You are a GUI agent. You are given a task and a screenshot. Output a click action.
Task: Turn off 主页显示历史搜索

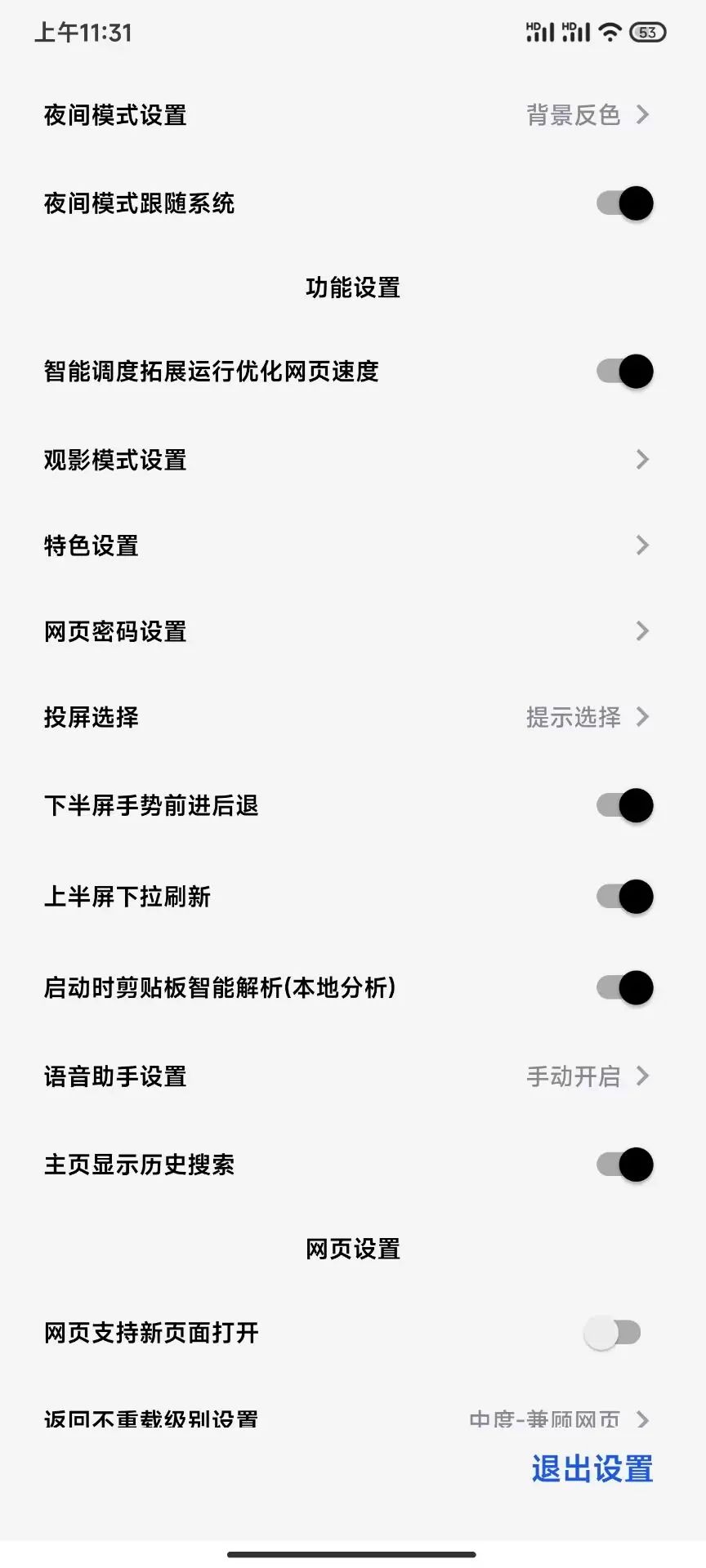[x=624, y=1165]
